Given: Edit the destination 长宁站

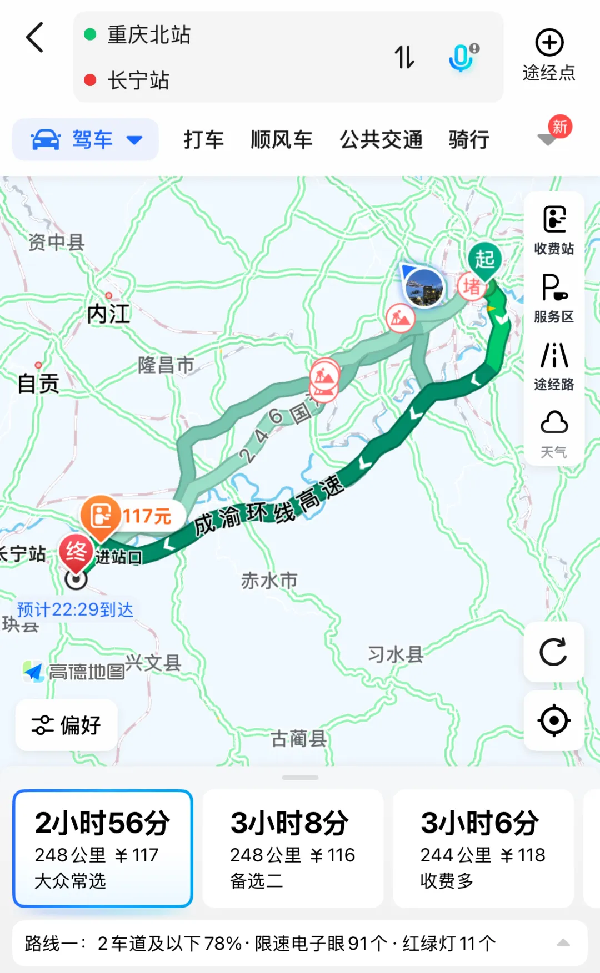Looking at the screenshot, I should pos(138,80).
